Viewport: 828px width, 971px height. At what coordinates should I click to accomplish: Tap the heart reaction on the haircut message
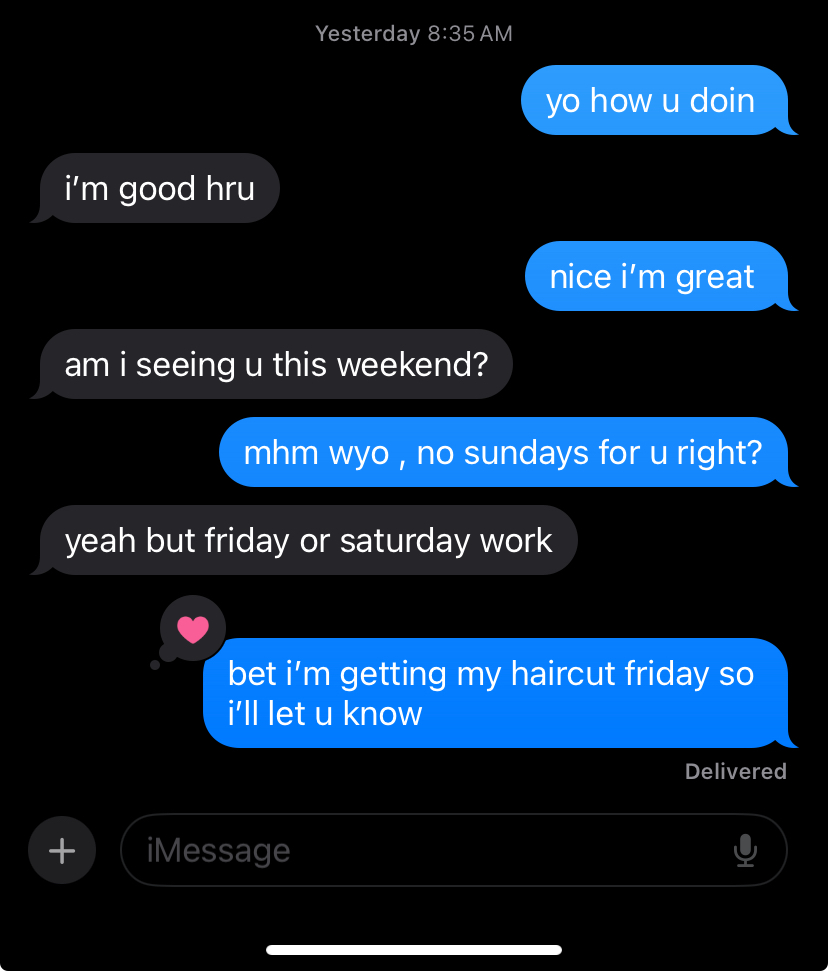192,629
